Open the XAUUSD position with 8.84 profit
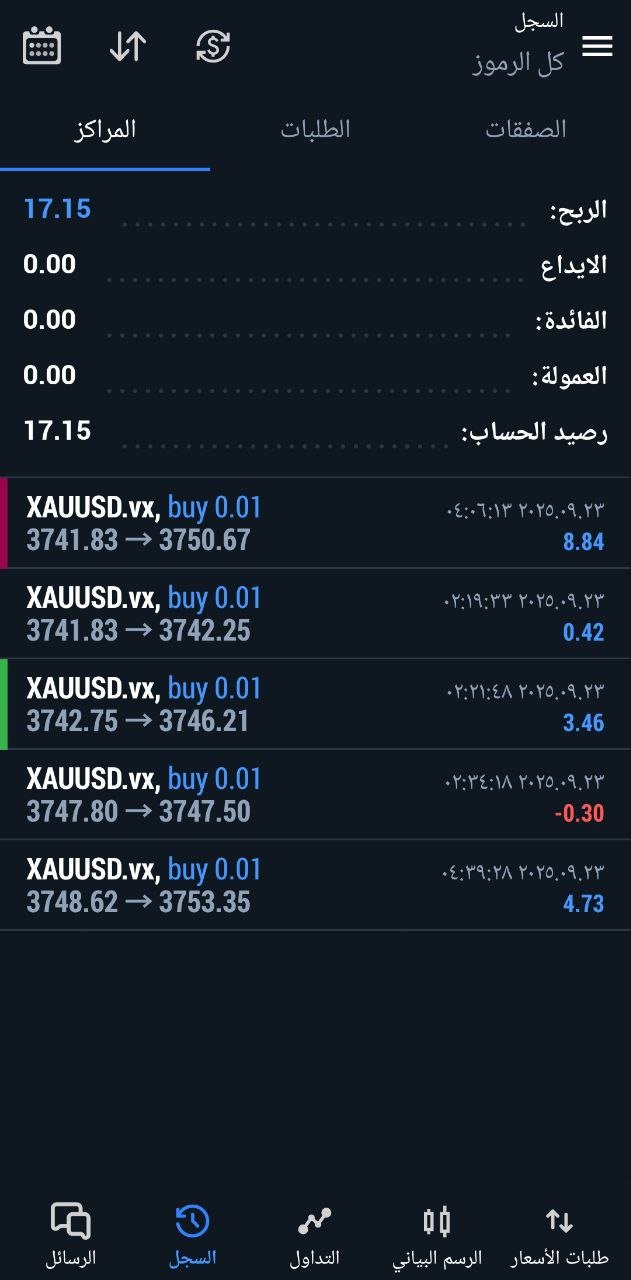 315,524
